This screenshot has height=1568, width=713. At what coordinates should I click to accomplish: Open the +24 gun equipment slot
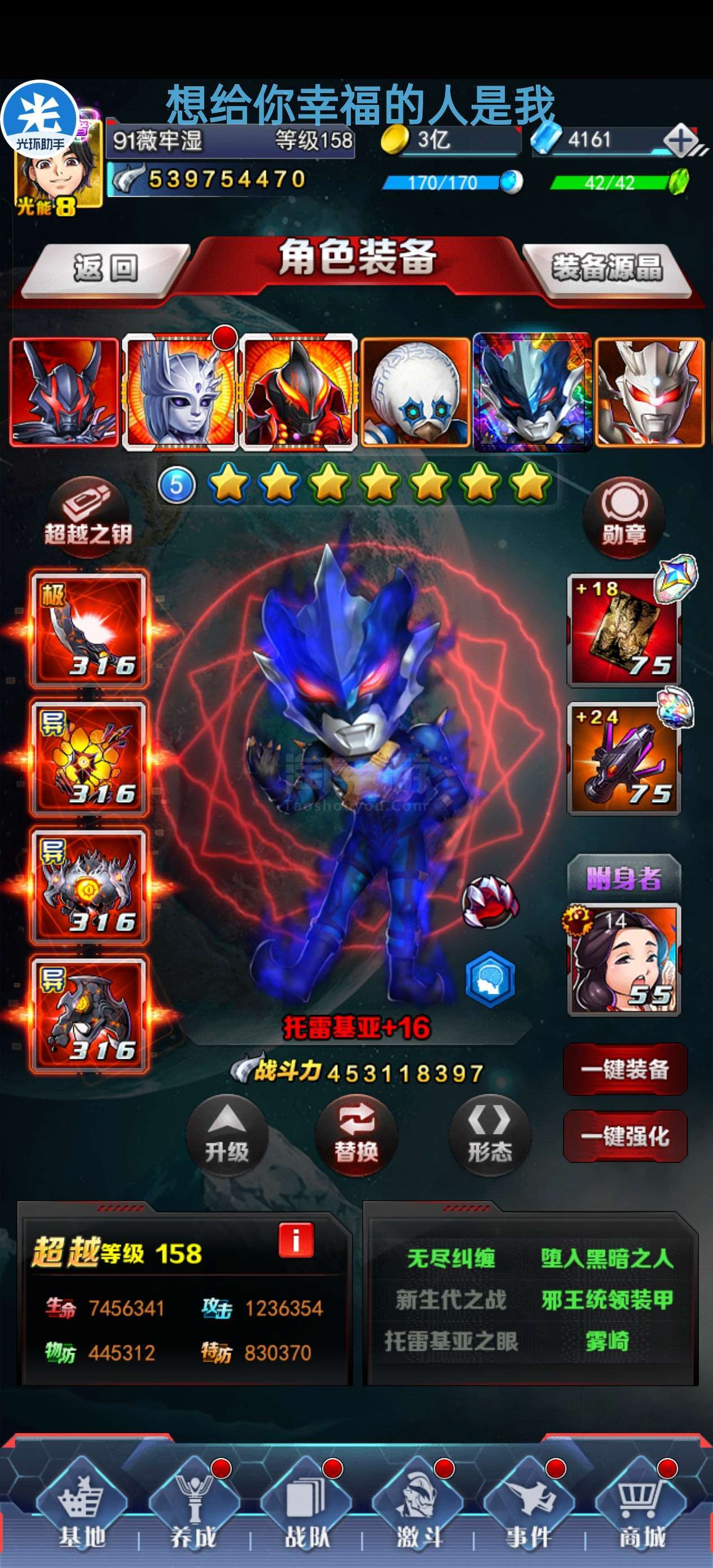coord(623,759)
